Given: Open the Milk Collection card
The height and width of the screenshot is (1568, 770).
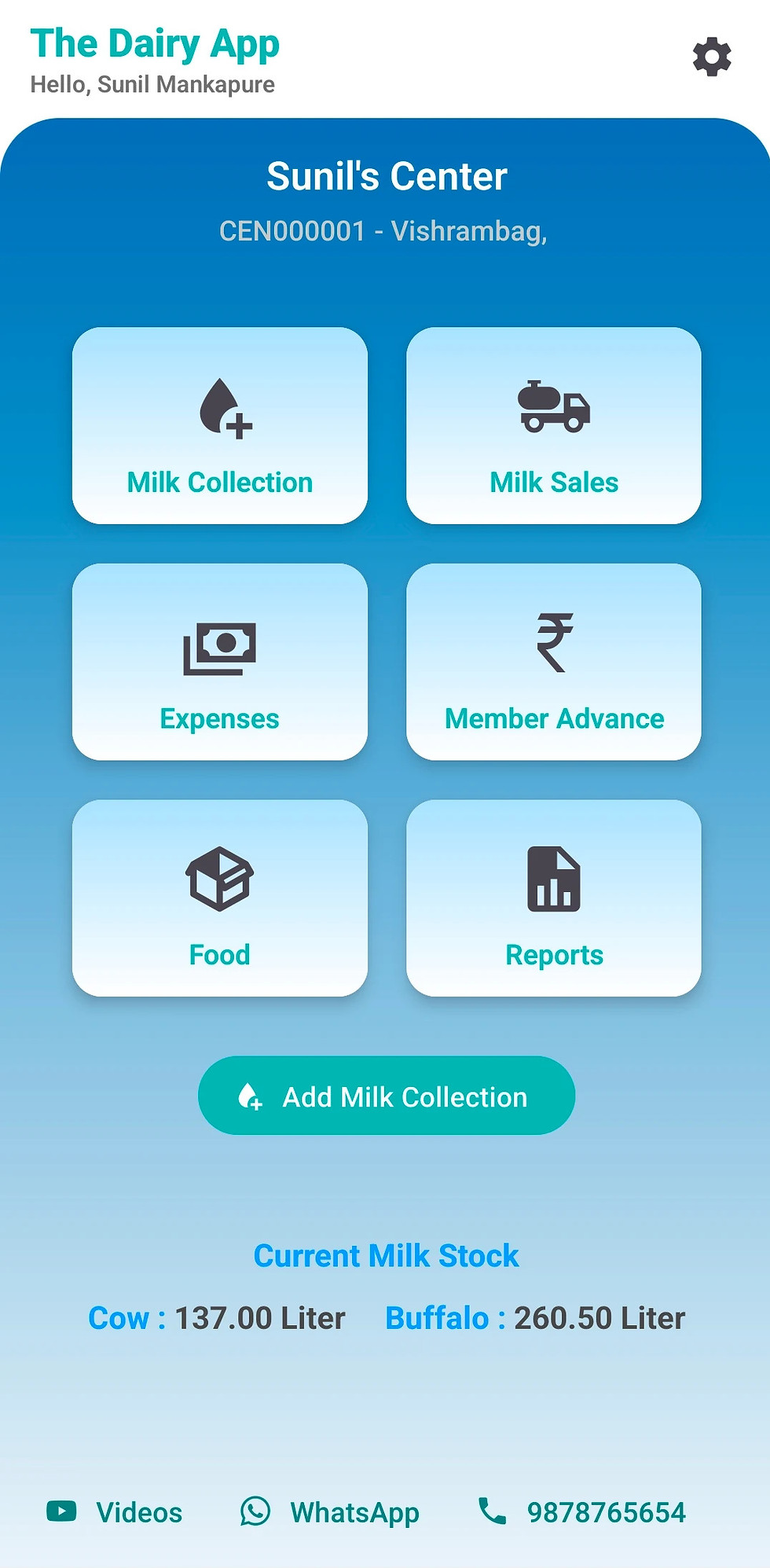Looking at the screenshot, I should [x=220, y=426].
